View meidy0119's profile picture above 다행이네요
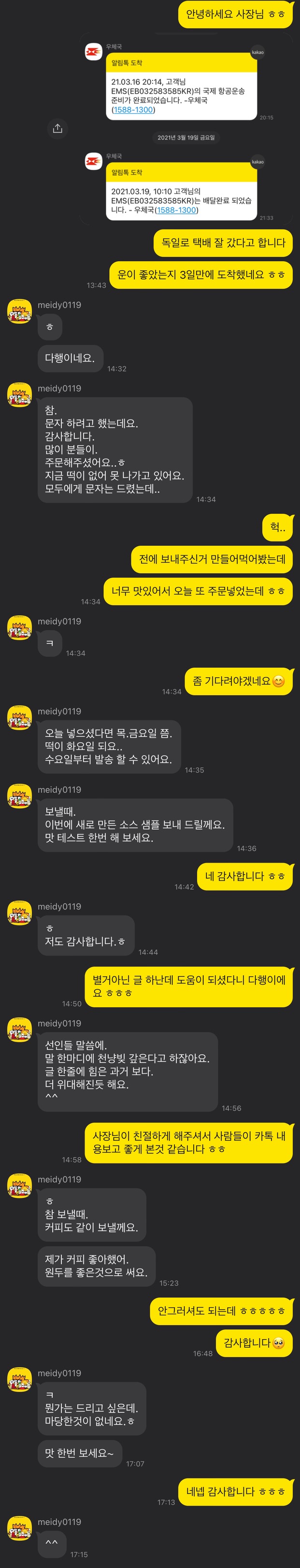This screenshot has height=1568, width=300. click(19, 311)
